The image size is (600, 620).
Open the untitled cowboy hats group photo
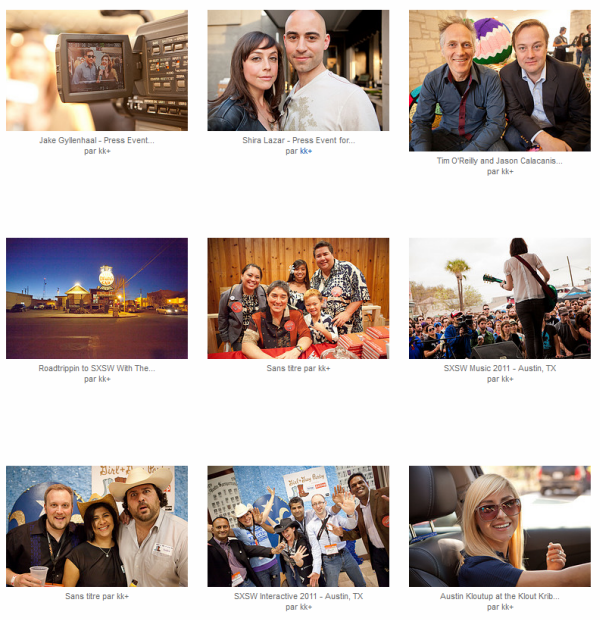point(97,526)
